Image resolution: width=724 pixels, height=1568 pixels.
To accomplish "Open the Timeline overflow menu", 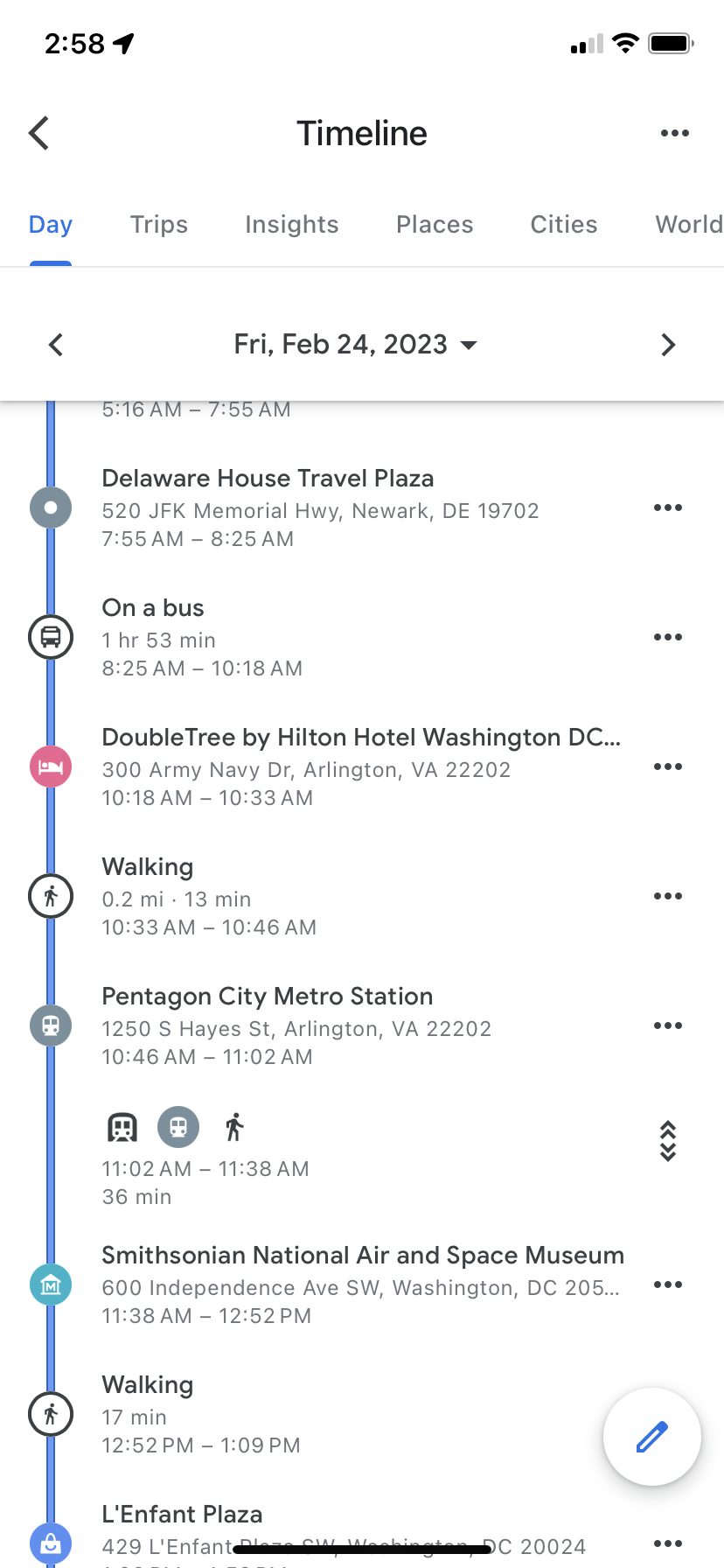I will click(x=674, y=134).
